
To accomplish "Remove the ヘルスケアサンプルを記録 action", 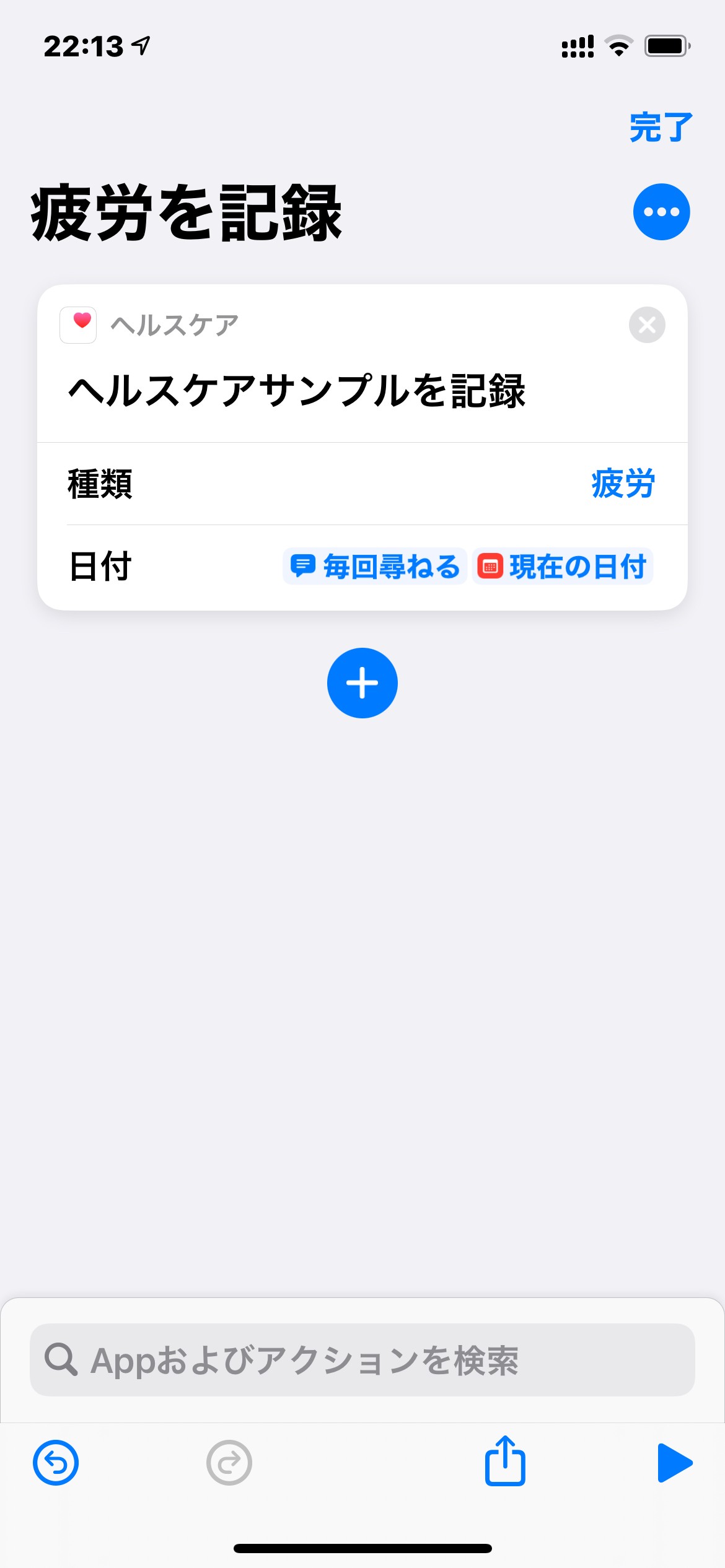I will [647, 325].
